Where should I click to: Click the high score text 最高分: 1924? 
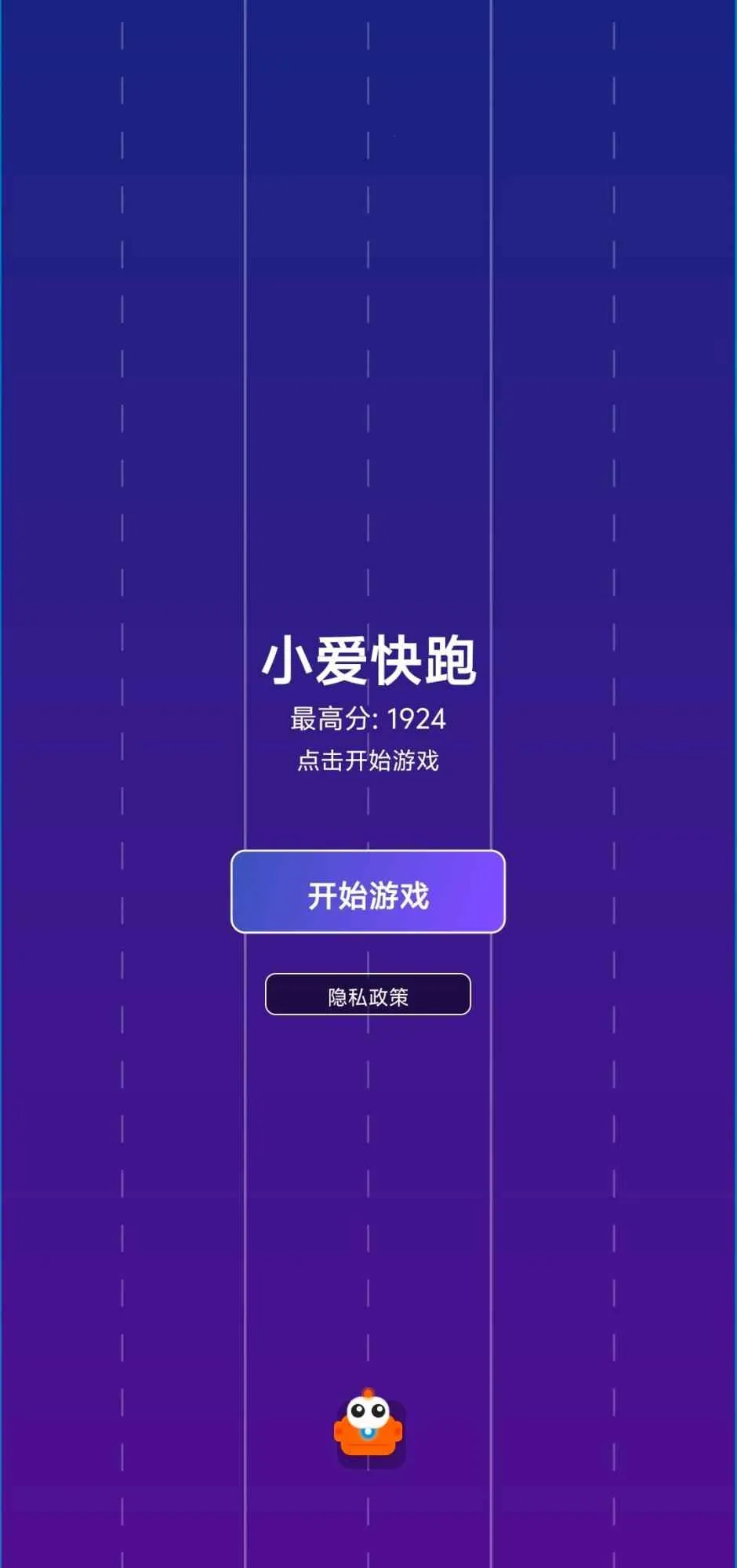[367, 717]
